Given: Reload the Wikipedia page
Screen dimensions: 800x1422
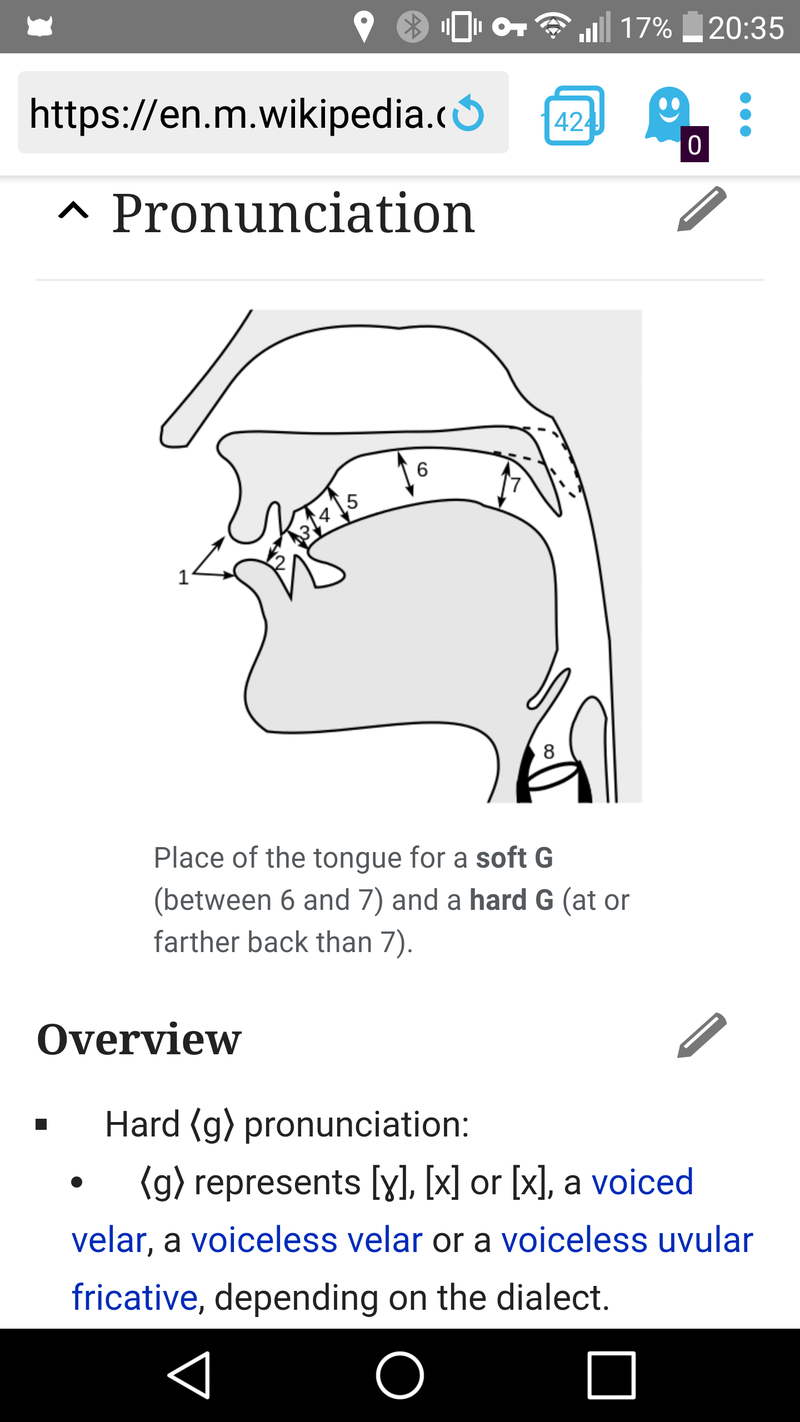Looking at the screenshot, I should (468, 115).
